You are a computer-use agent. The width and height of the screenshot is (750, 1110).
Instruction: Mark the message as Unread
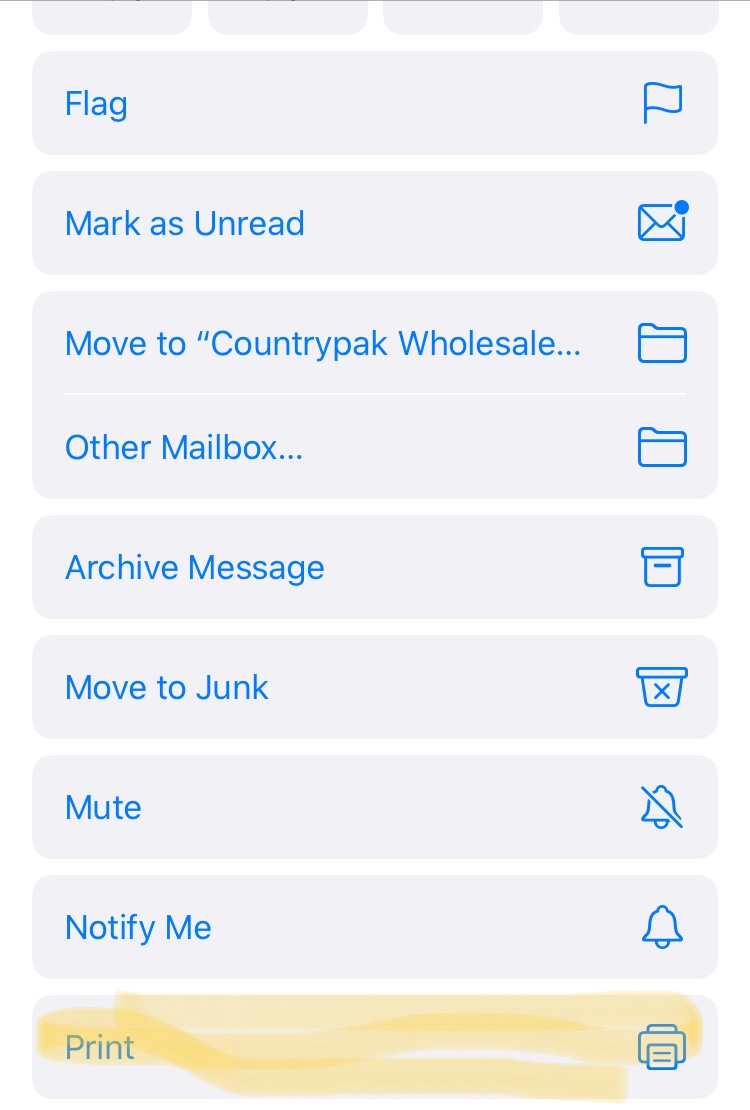coord(374,223)
